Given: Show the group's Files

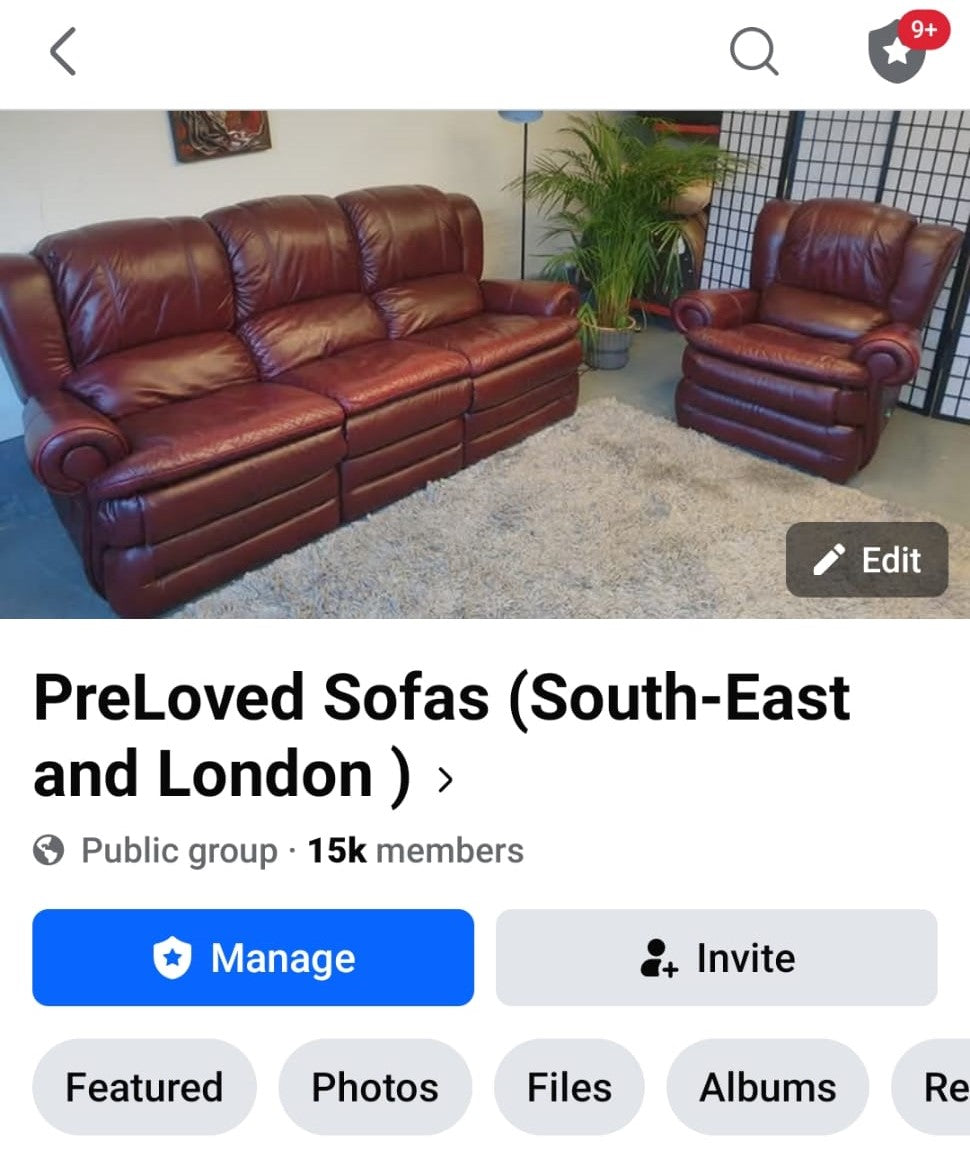Looking at the screenshot, I should [569, 1087].
